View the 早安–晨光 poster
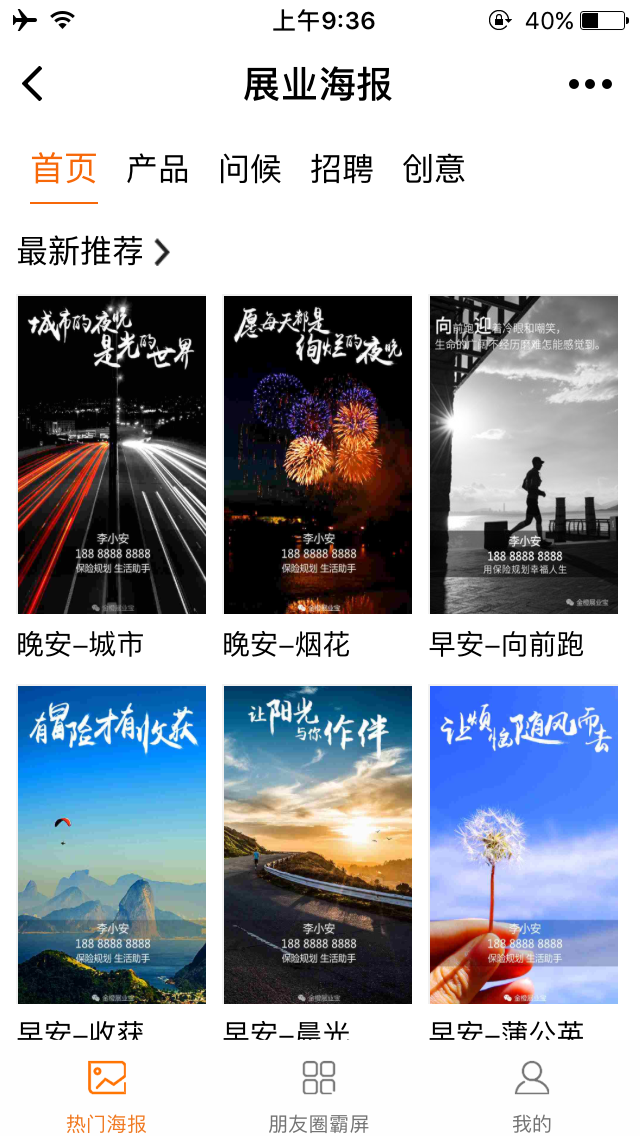The width and height of the screenshot is (640, 1136). (318, 845)
